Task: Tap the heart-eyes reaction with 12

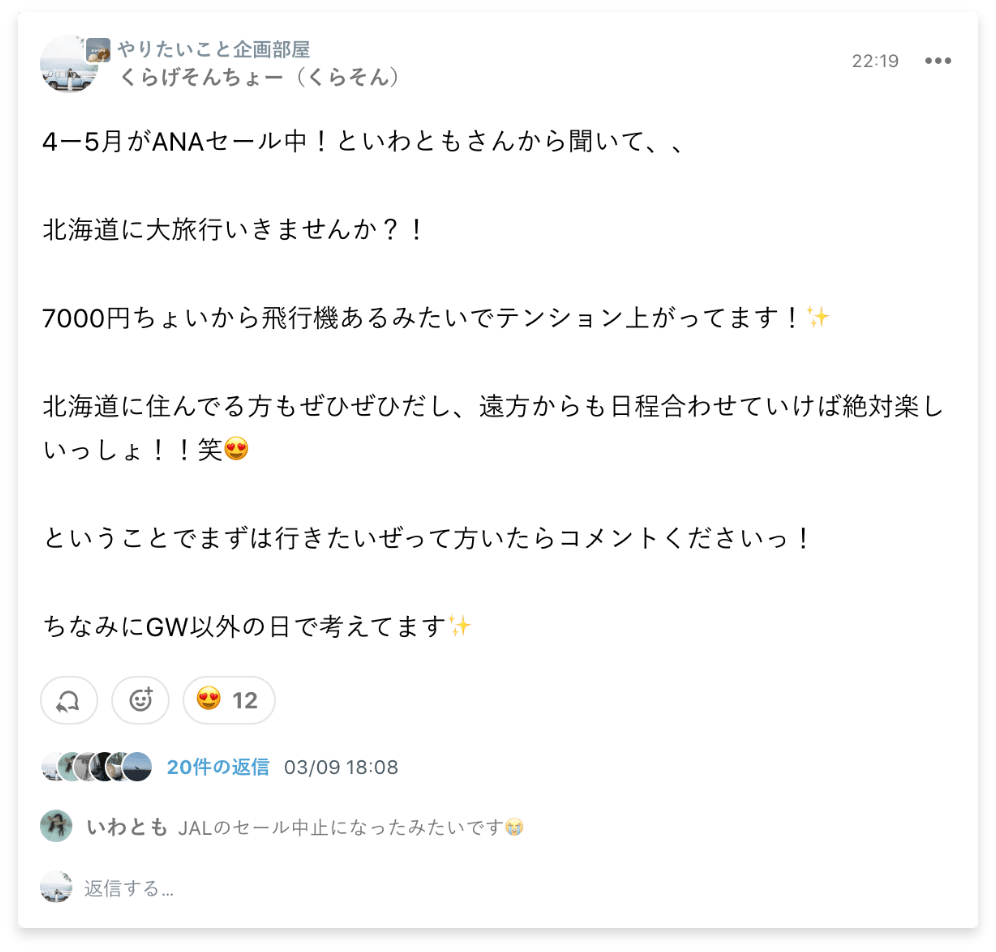Action: (228, 700)
